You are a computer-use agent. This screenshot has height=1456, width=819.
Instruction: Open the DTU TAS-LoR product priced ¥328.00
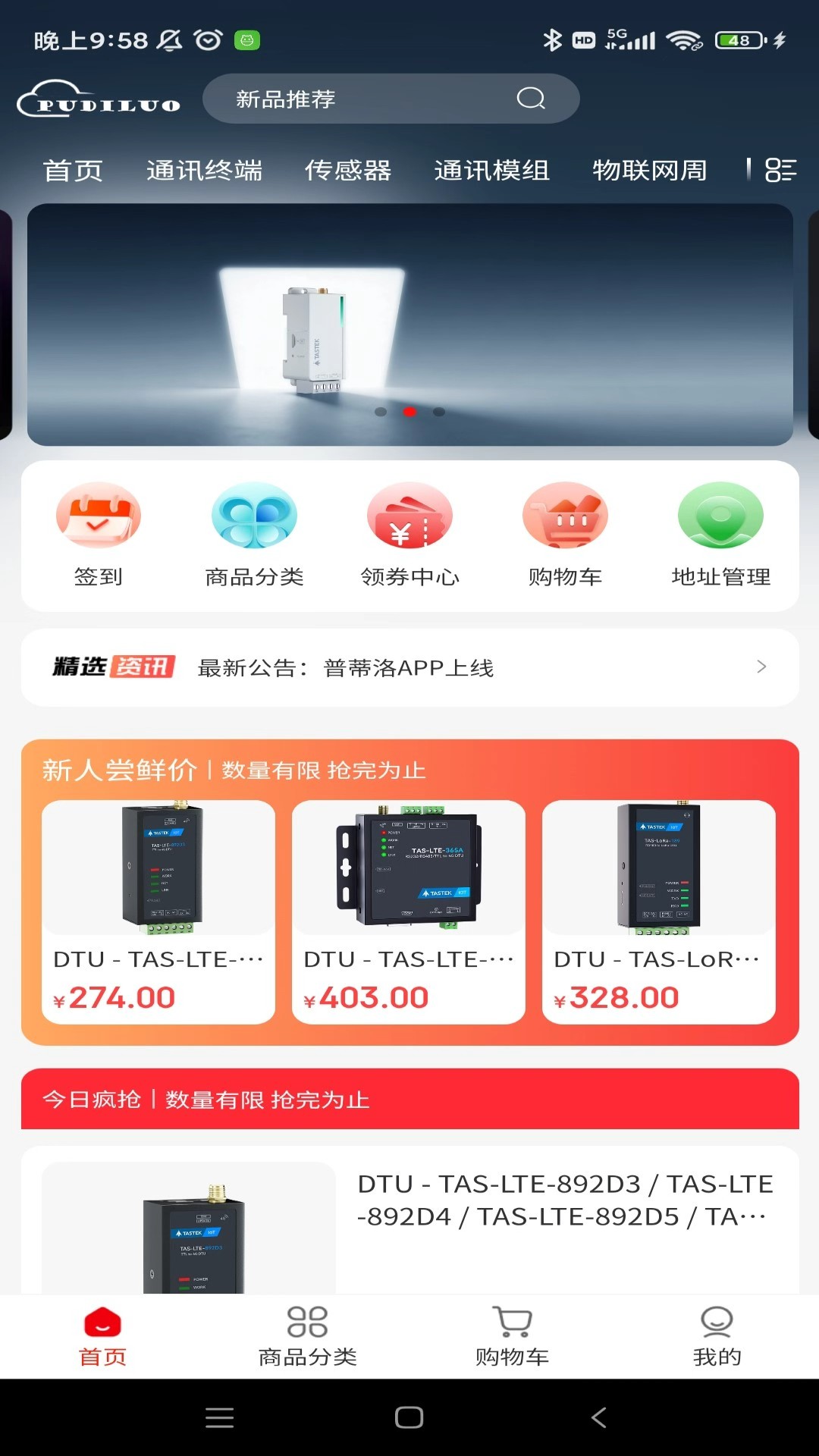pyautogui.click(x=659, y=912)
